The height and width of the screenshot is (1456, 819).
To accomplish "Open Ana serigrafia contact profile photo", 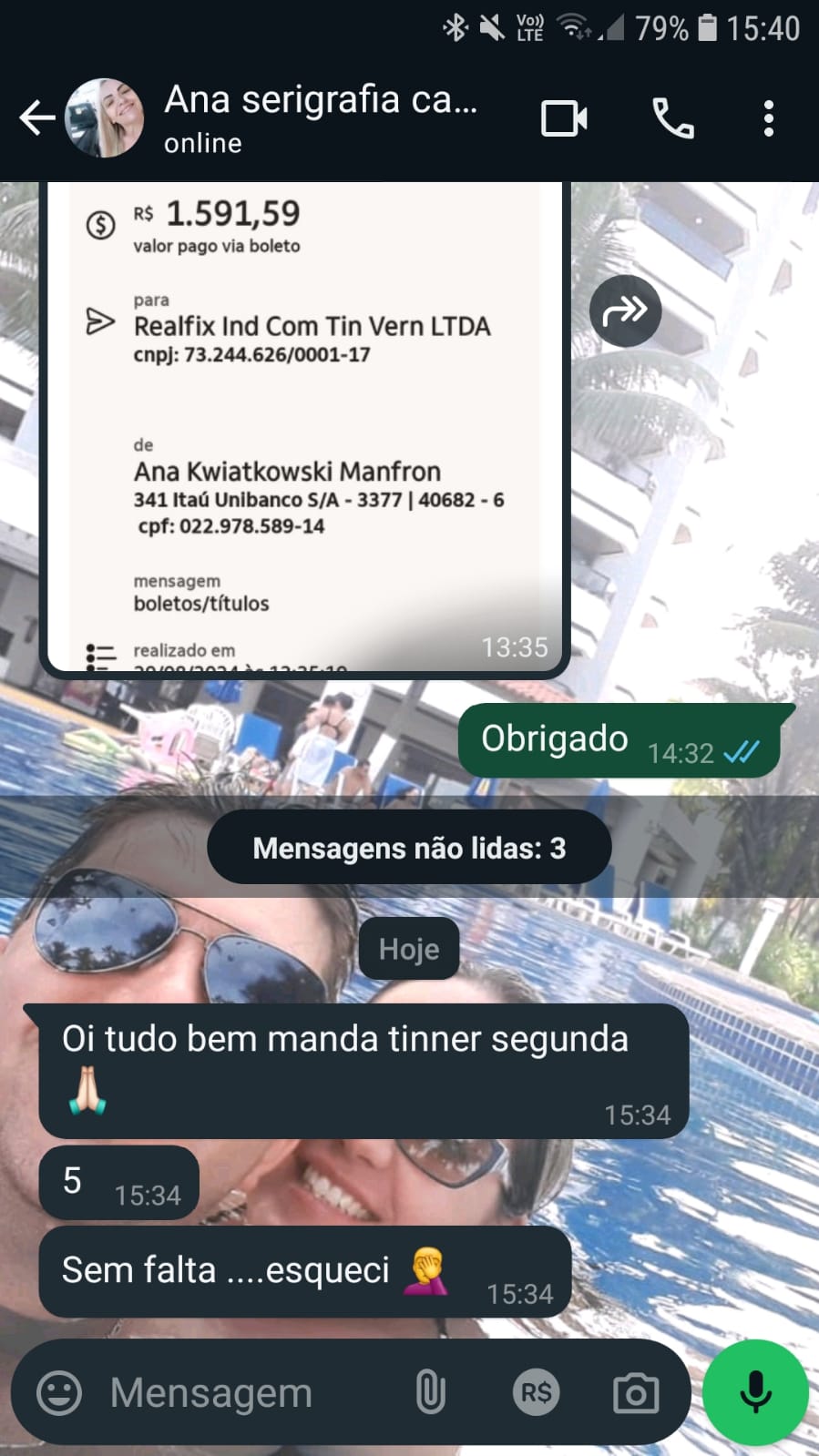I will (x=105, y=118).
